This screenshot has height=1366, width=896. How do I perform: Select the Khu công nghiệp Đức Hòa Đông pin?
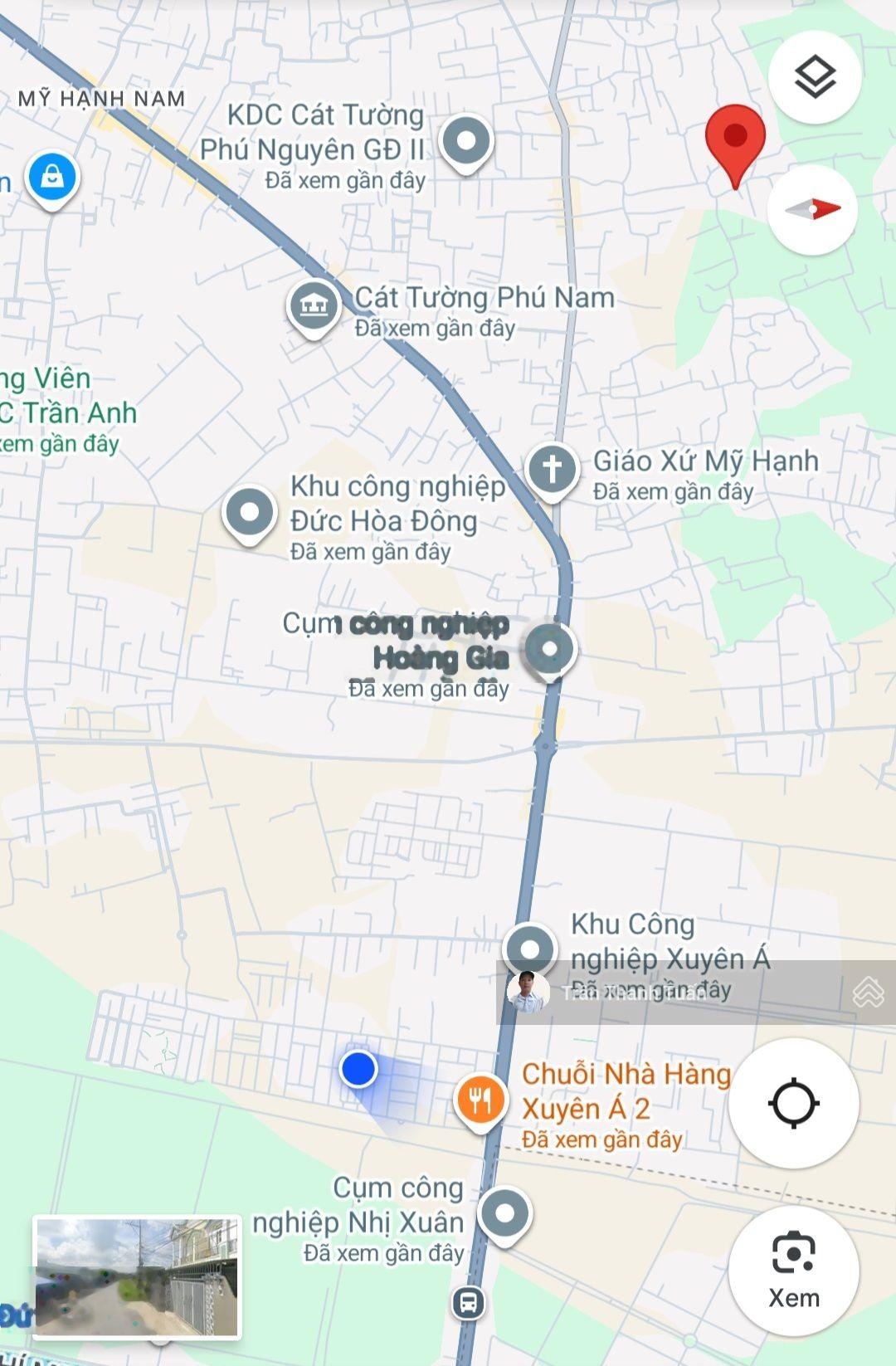tap(248, 510)
